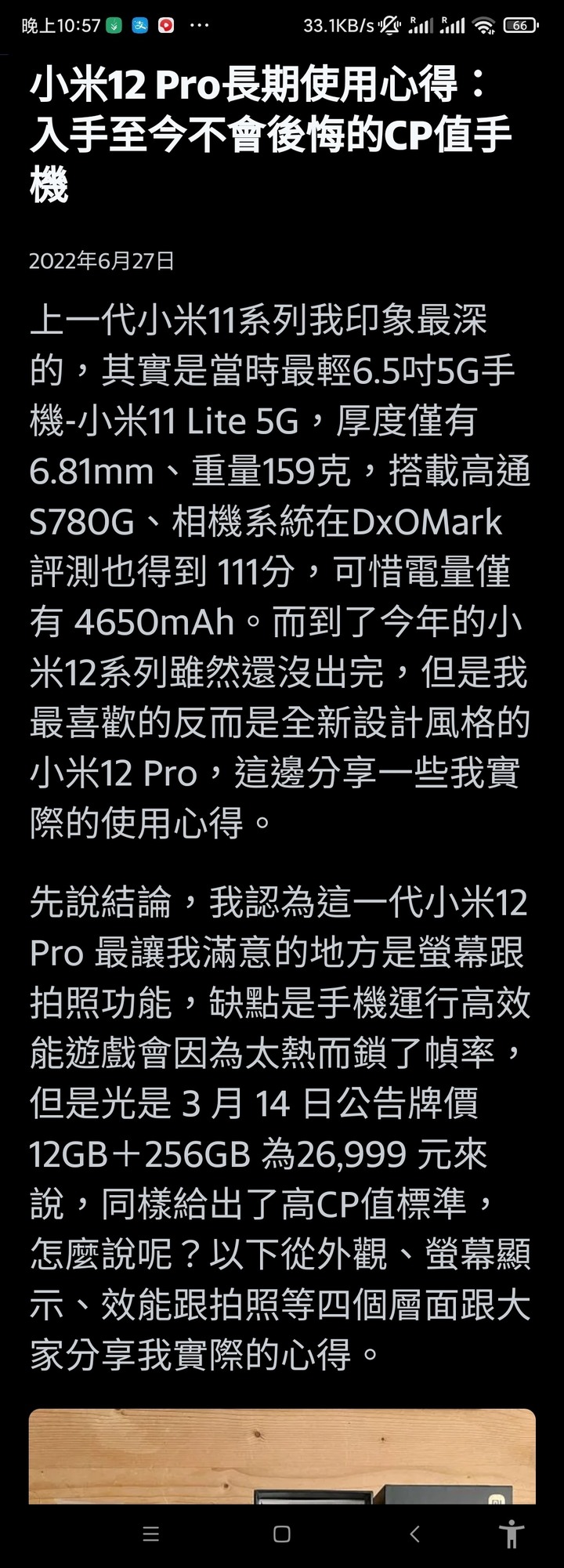Viewport: 564px width, 1568px height.
Task: Go to the home screen
Action: [x=282, y=1534]
